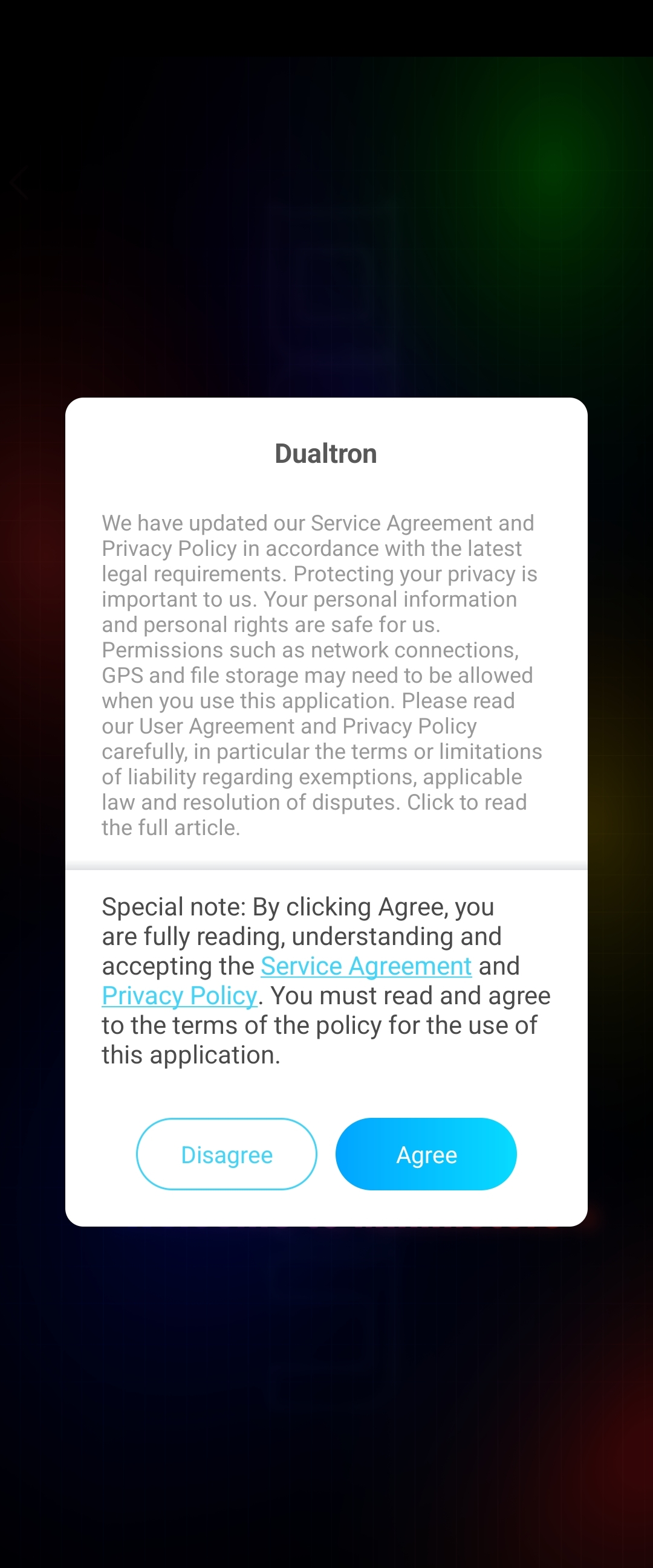Tap the Disagree button
This screenshot has width=653, height=1568.
click(x=227, y=1154)
